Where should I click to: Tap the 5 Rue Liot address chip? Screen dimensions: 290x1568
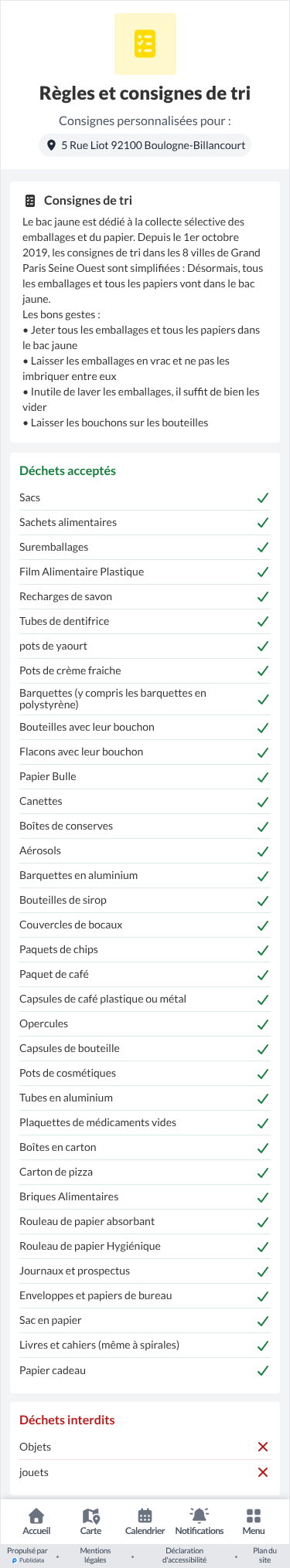(145, 145)
